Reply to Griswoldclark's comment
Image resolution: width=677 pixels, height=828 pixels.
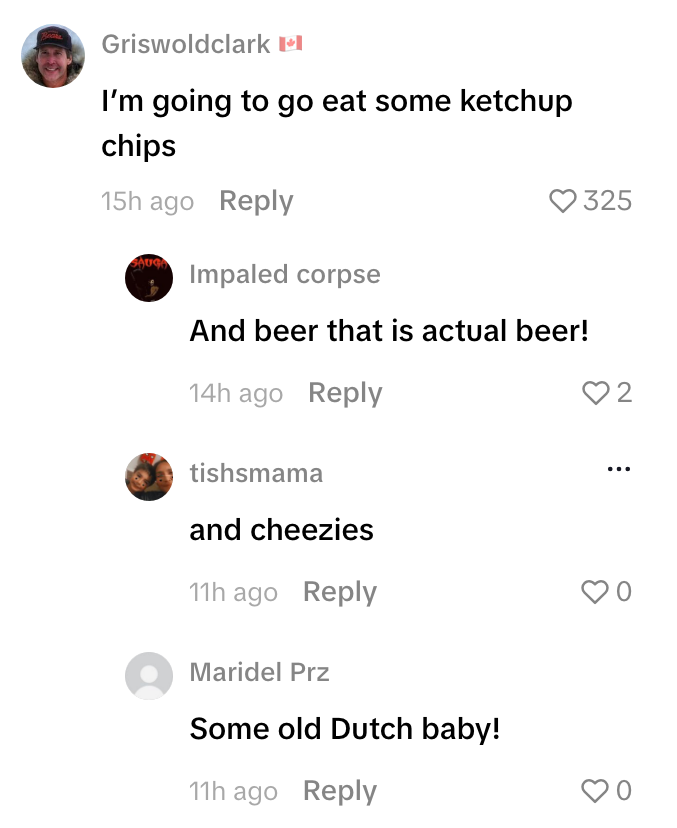tap(256, 201)
